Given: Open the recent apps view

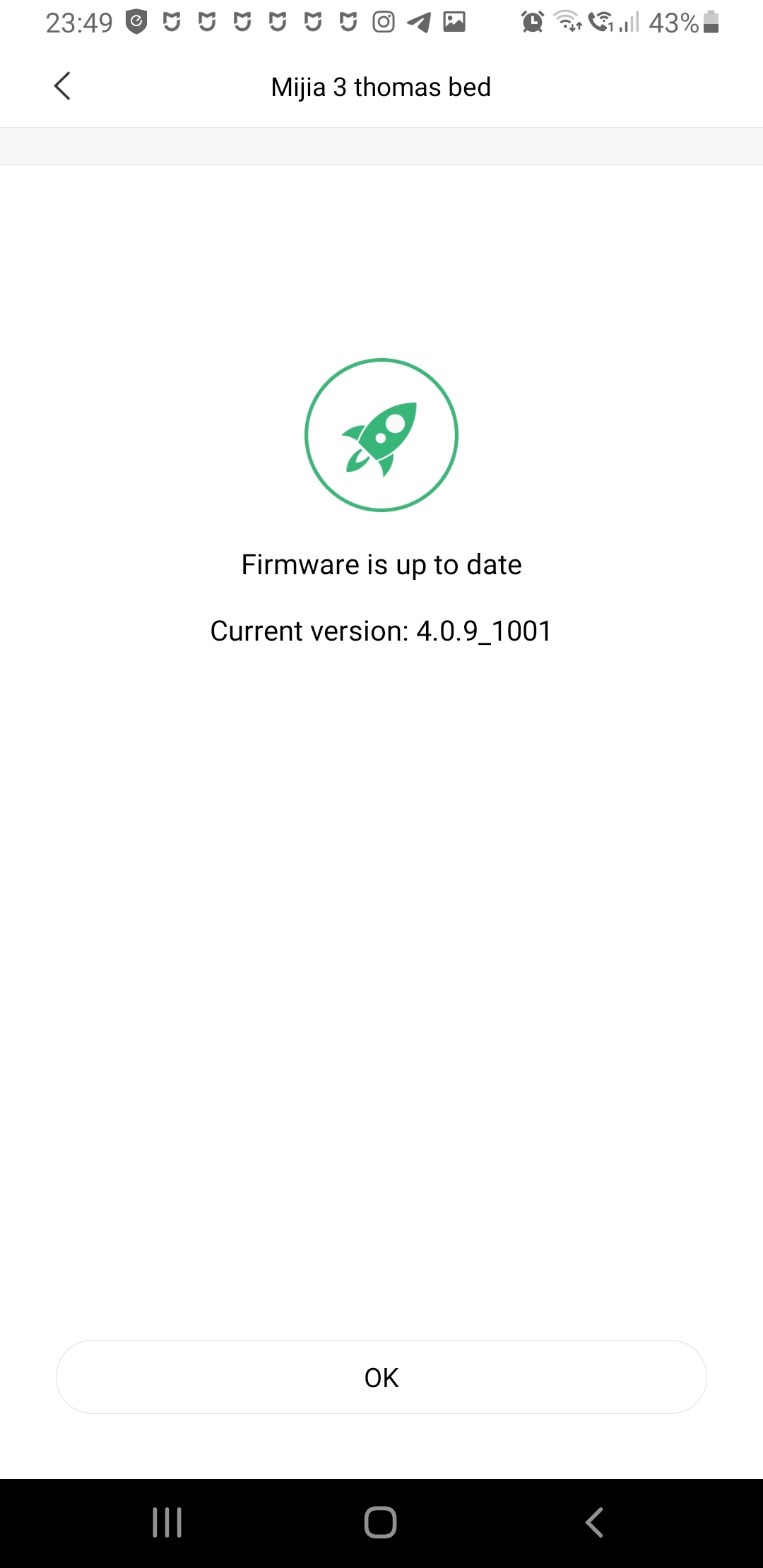Looking at the screenshot, I should click(x=167, y=1522).
